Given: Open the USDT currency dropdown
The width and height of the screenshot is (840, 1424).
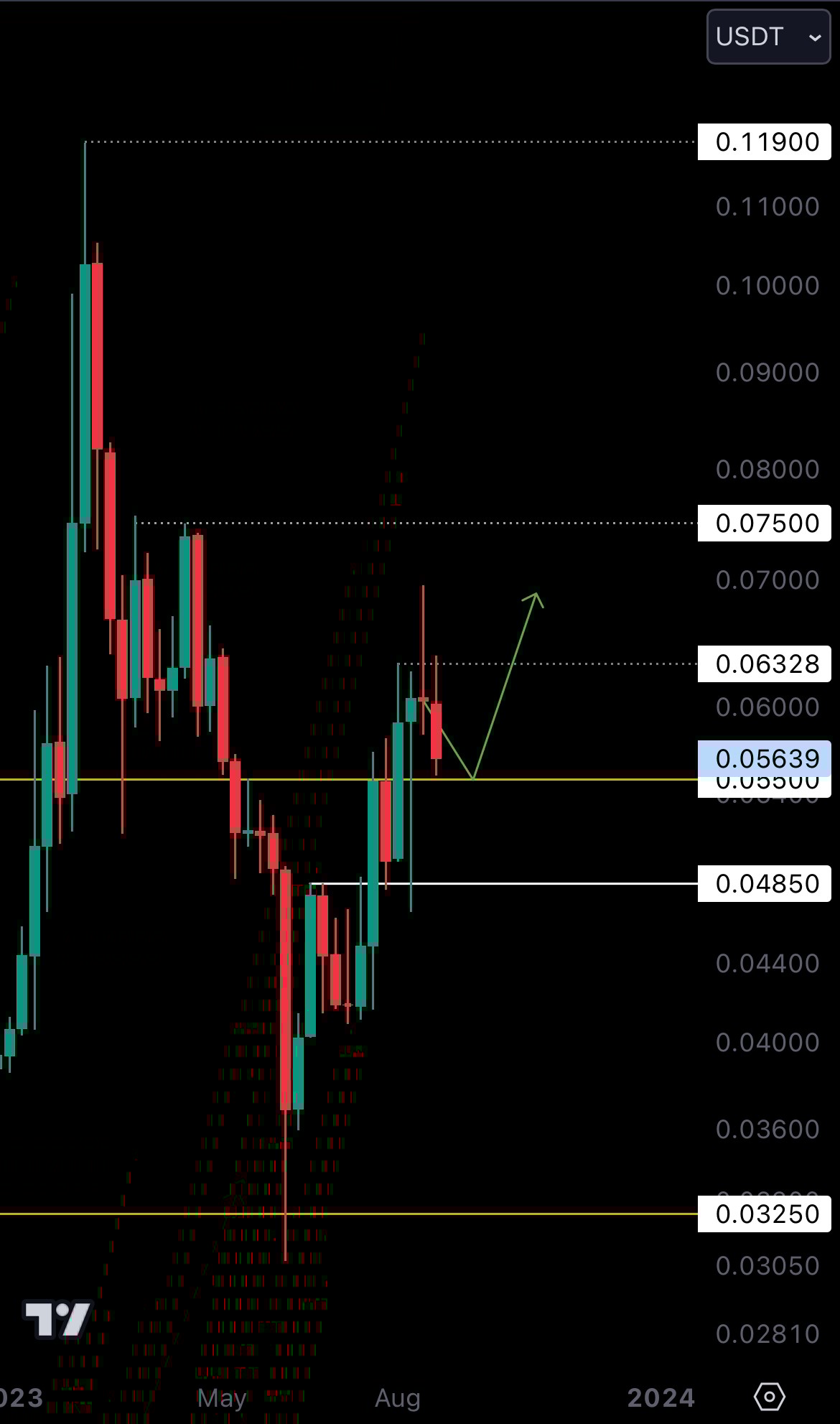Looking at the screenshot, I should tap(768, 37).
